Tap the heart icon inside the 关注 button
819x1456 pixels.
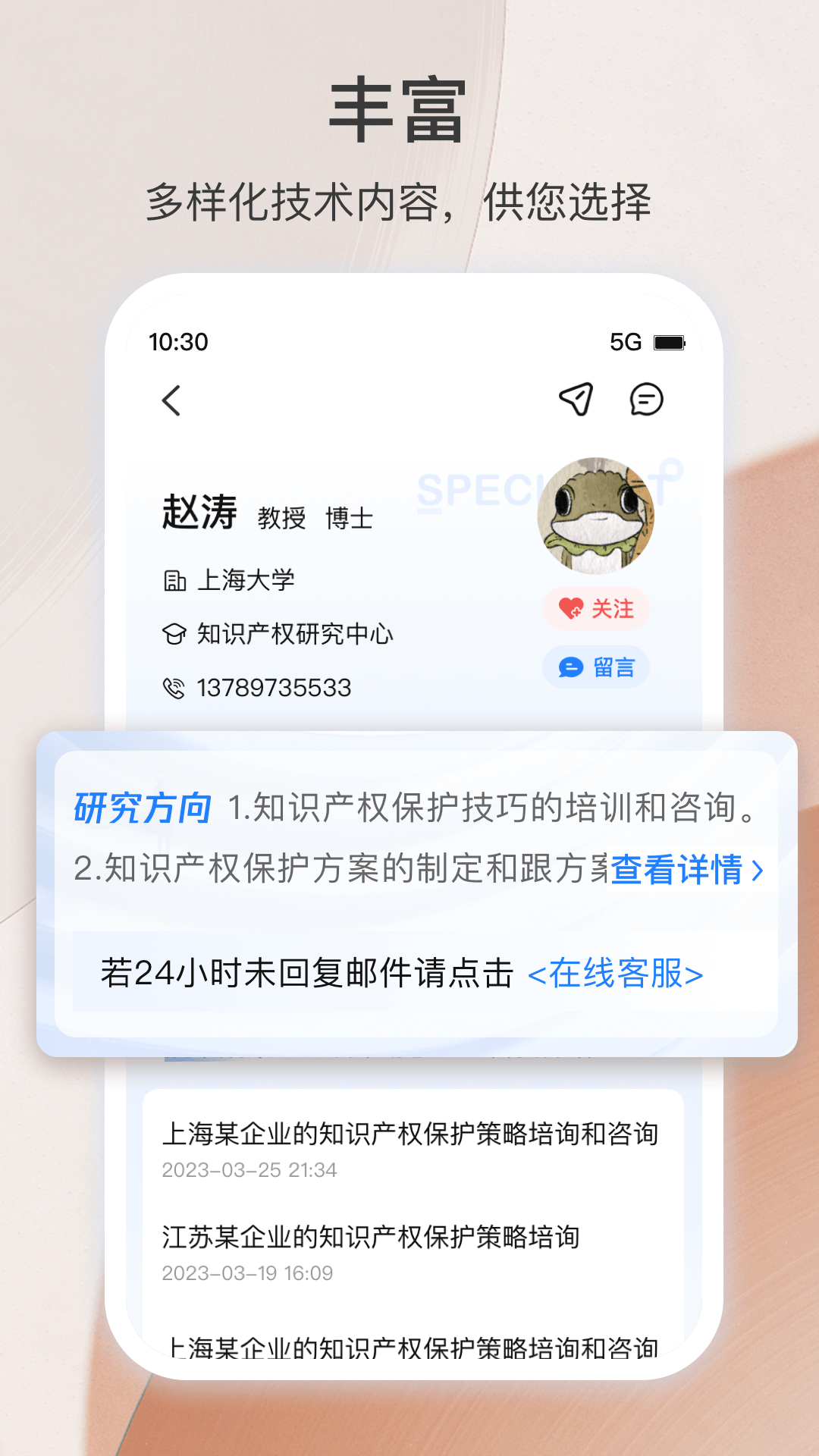point(570,609)
